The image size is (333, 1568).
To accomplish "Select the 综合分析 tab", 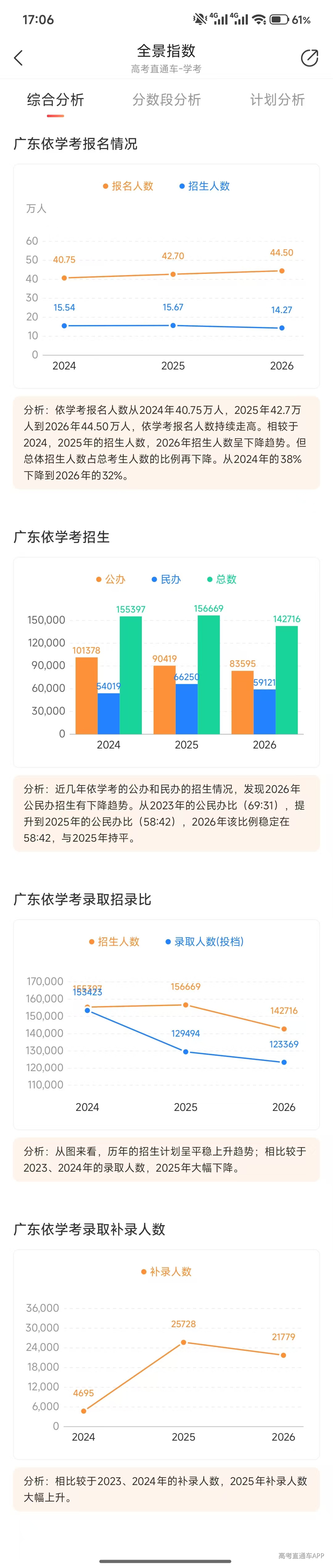I will (x=55, y=100).
